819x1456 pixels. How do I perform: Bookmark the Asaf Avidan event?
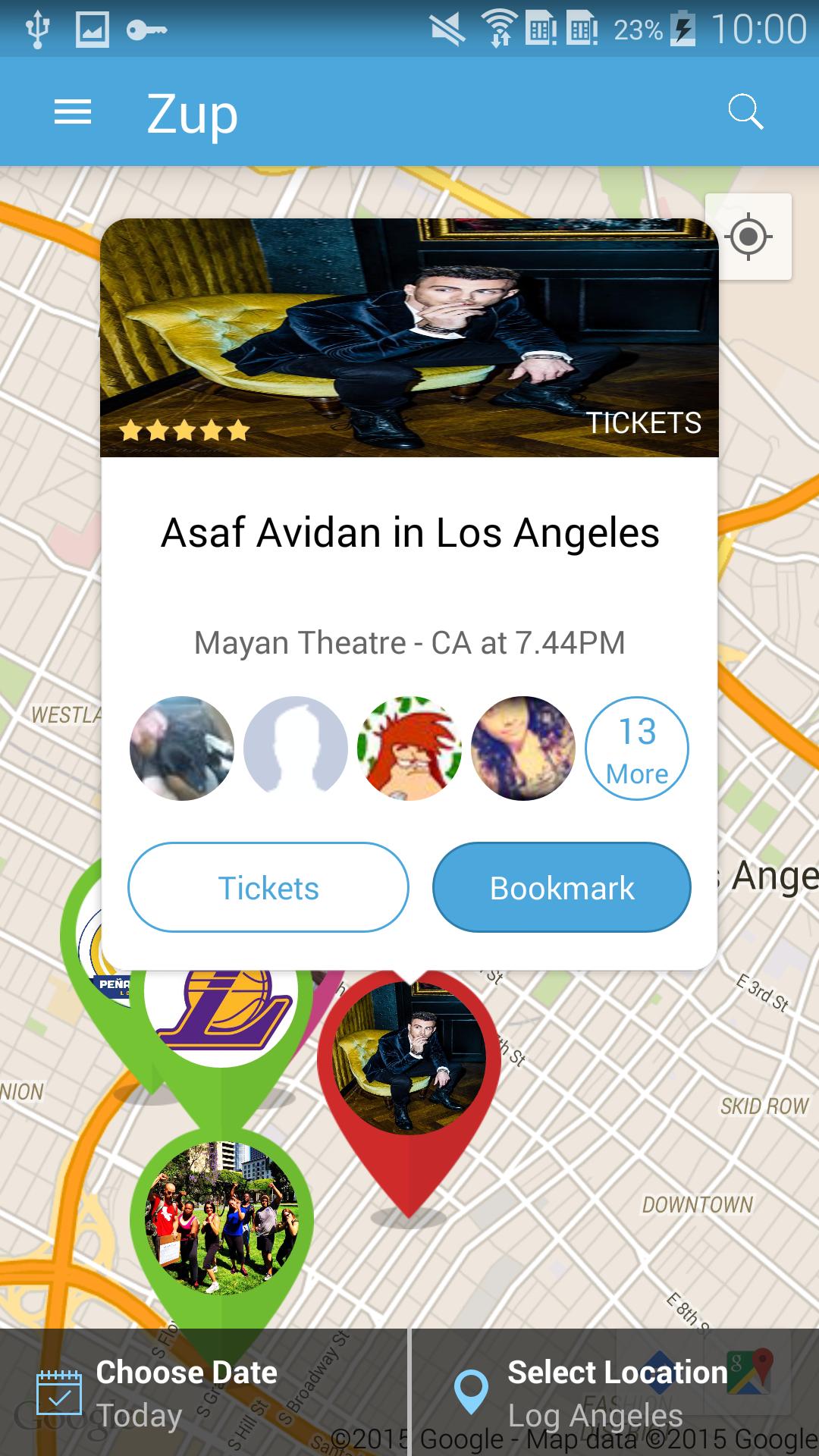(x=561, y=887)
